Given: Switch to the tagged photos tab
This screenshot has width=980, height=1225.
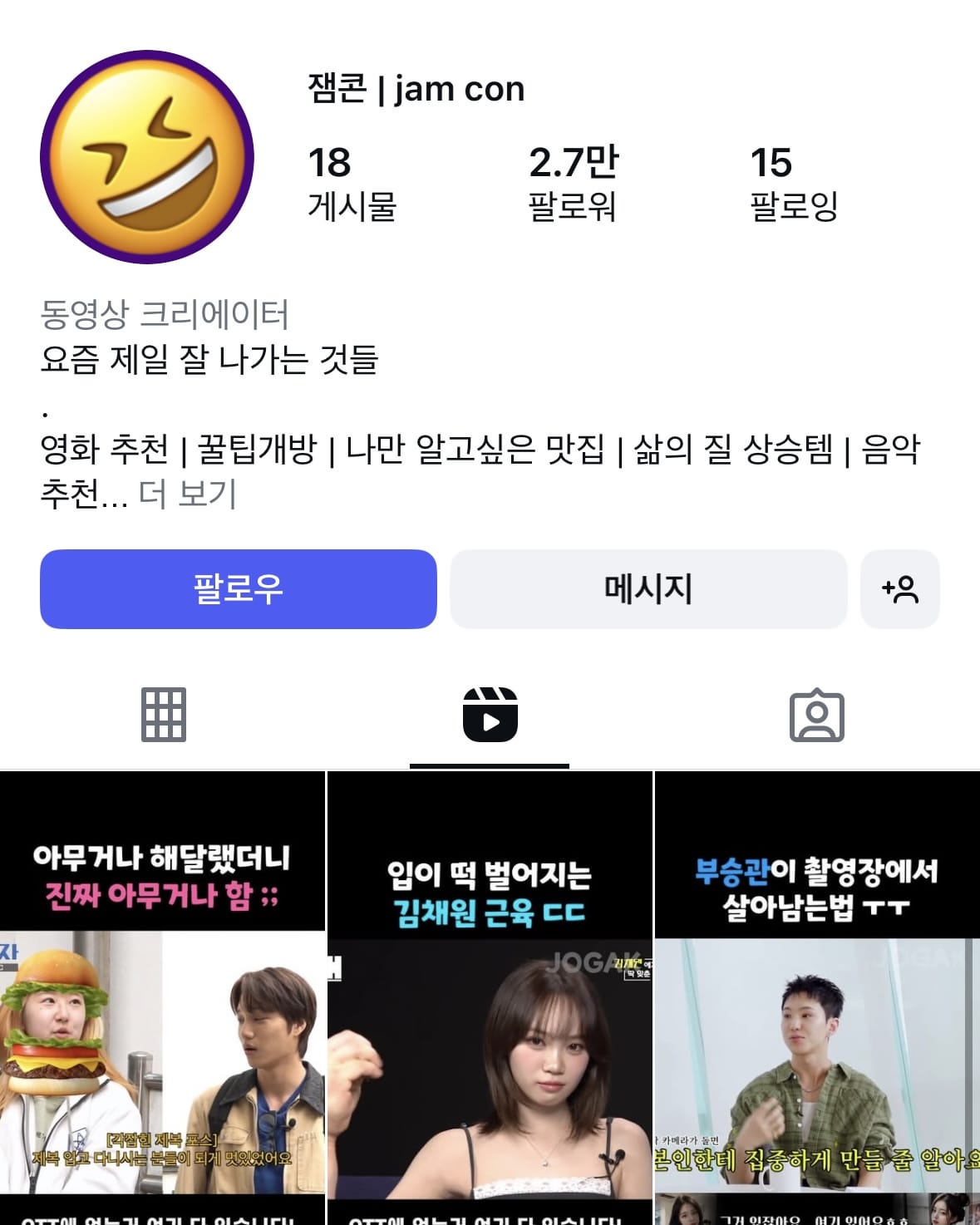Looking at the screenshot, I should point(816,715).
